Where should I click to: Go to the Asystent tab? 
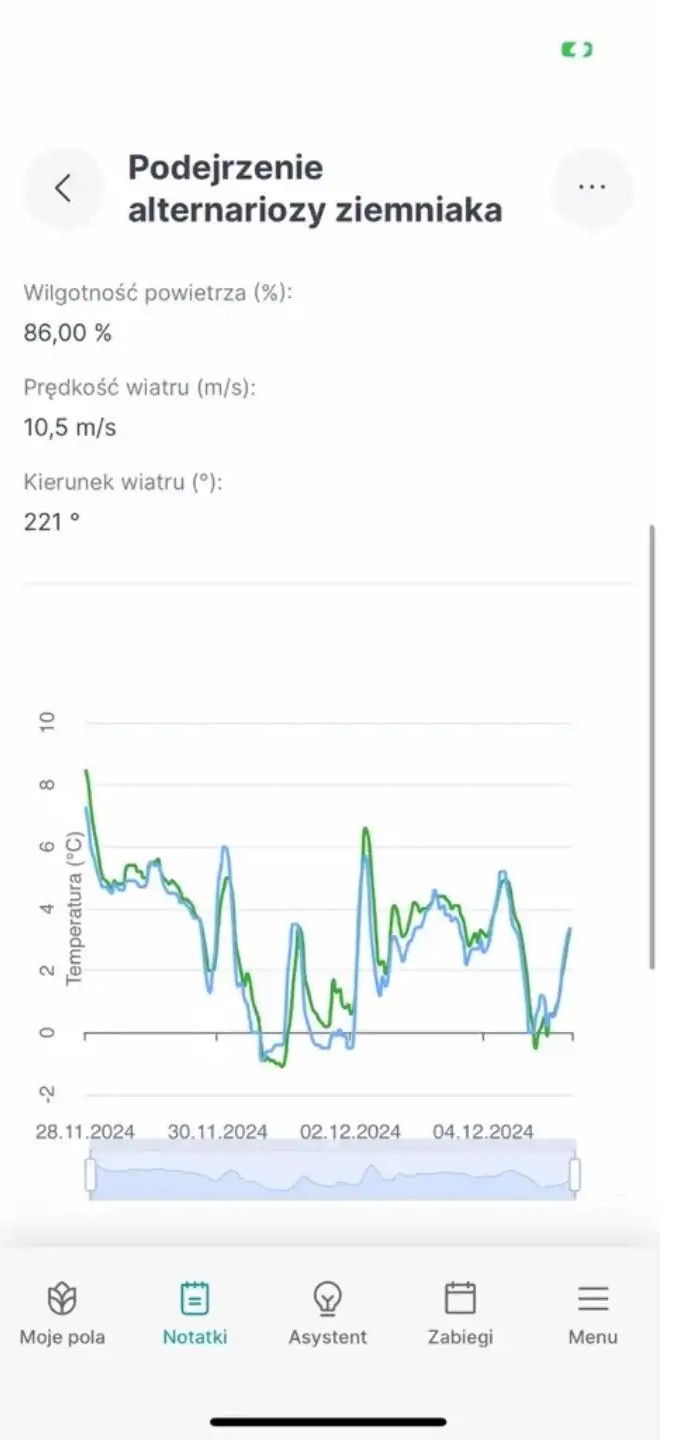(x=328, y=1314)
